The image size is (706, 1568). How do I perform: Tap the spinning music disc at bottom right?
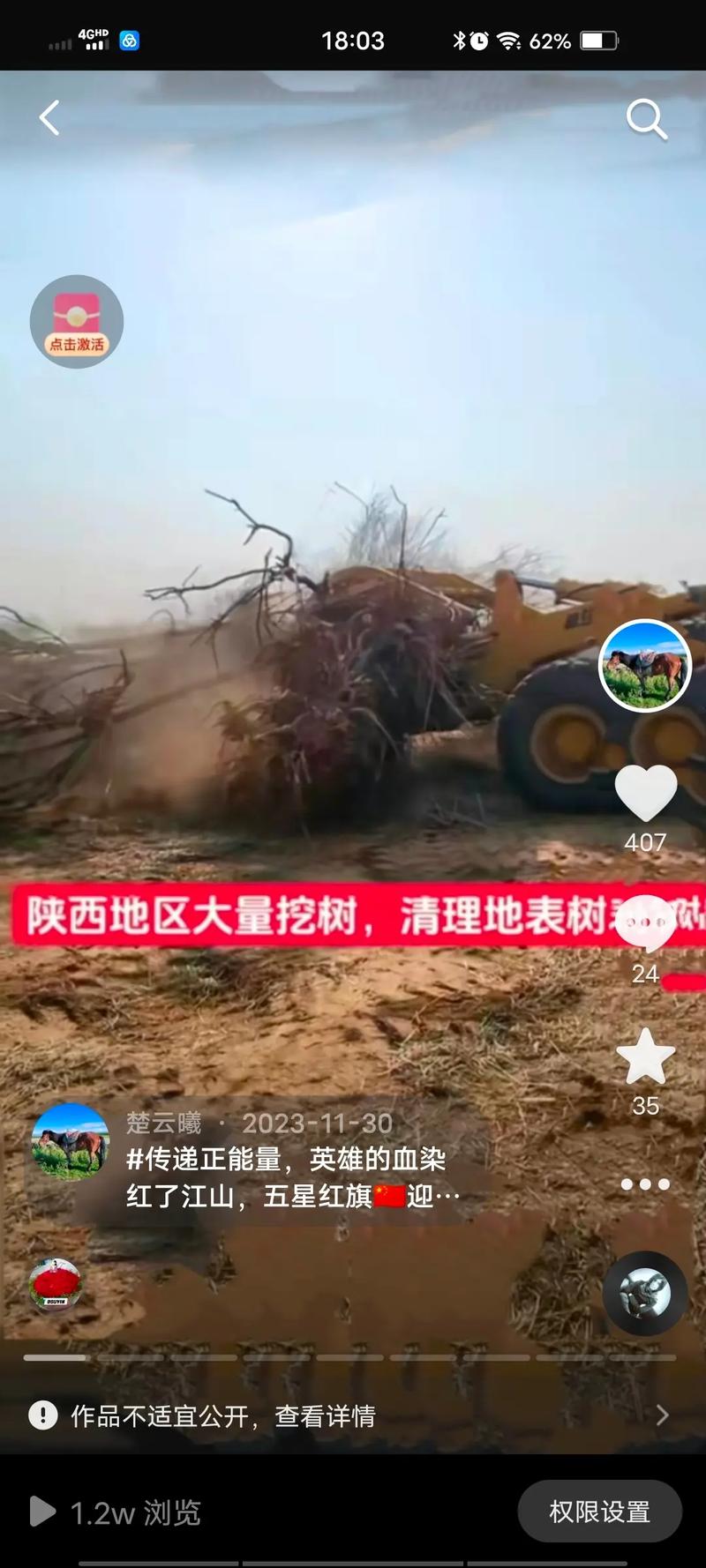(643, 1293)
